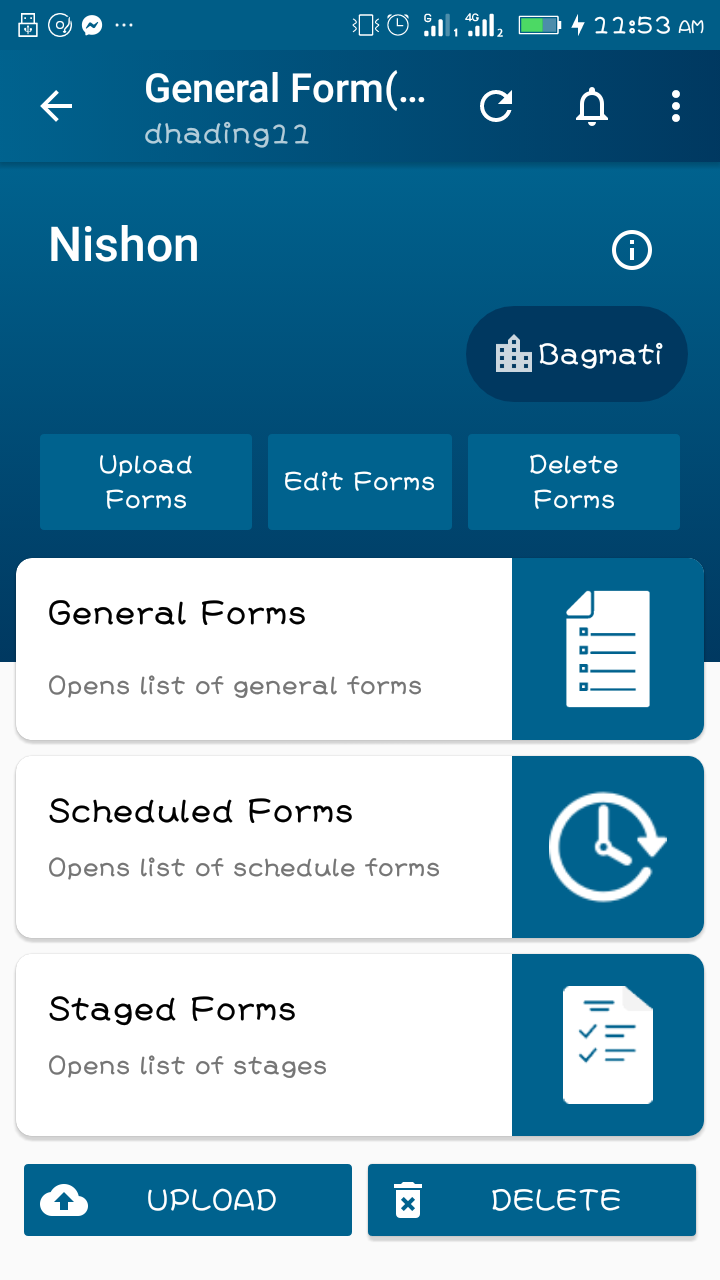The width and height of the screenshot is (720, 1280).
Task: Tap the bottom DELETE button
Action: pos(532,1200)
